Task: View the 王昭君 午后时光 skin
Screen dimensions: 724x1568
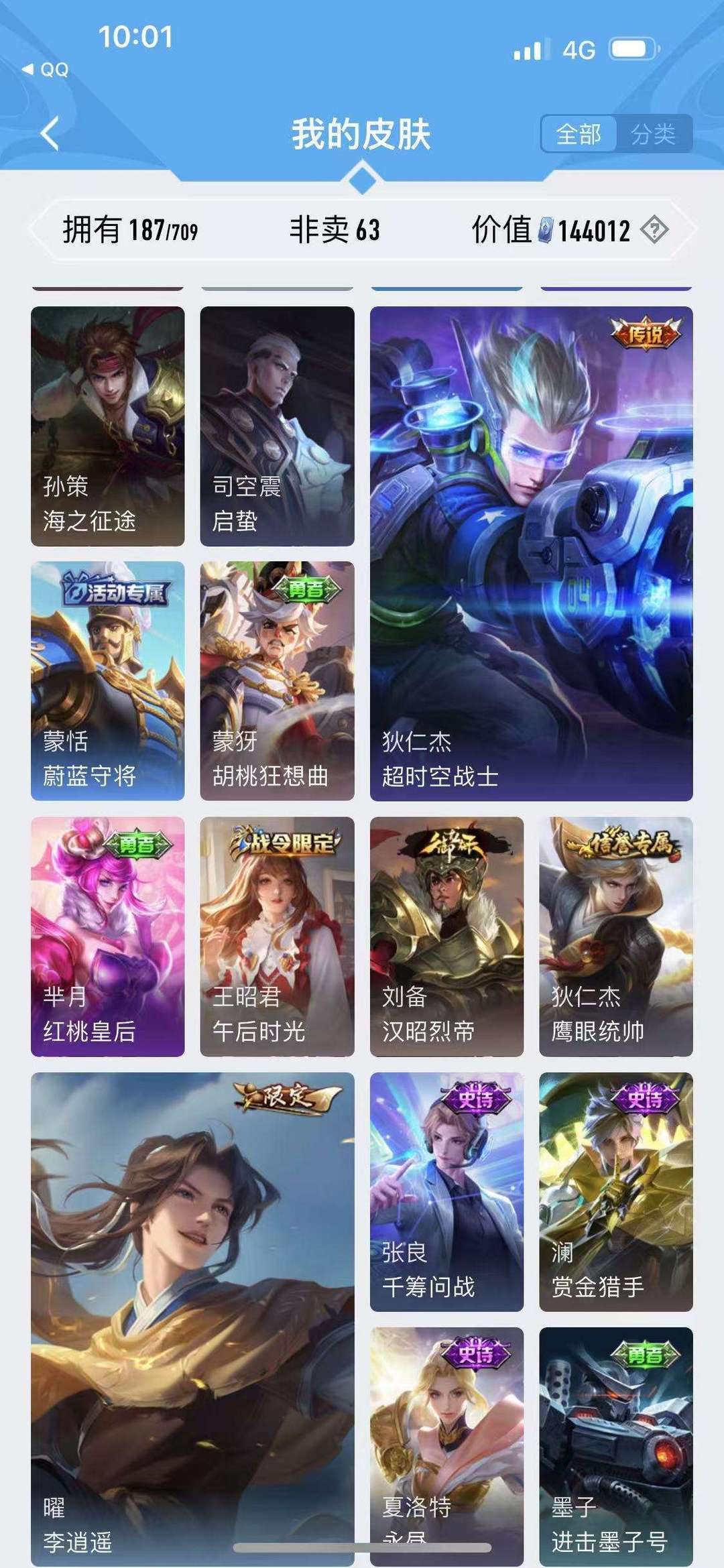Action: (x=278, y=937)
